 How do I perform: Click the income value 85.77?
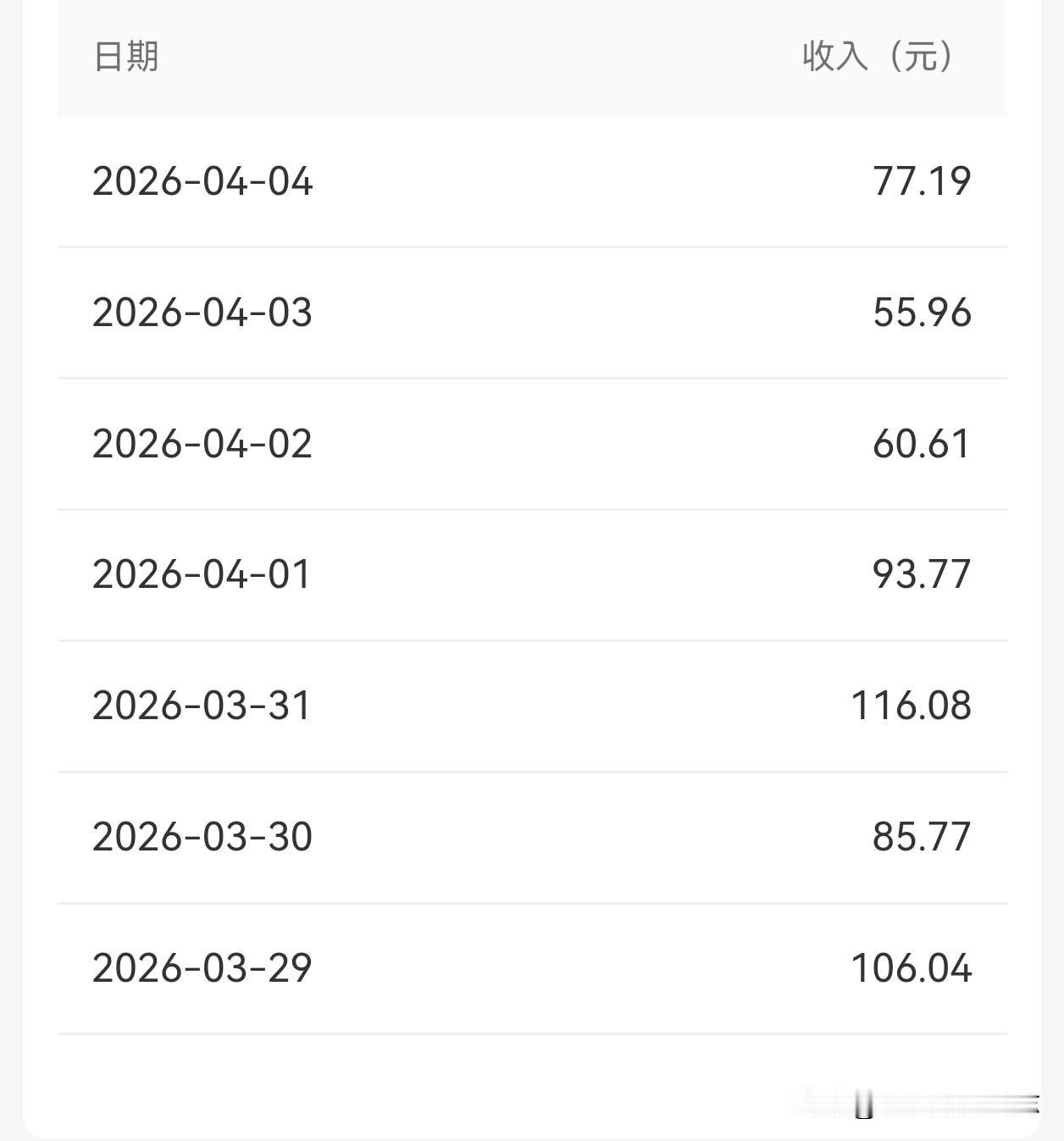coord(922,836)
